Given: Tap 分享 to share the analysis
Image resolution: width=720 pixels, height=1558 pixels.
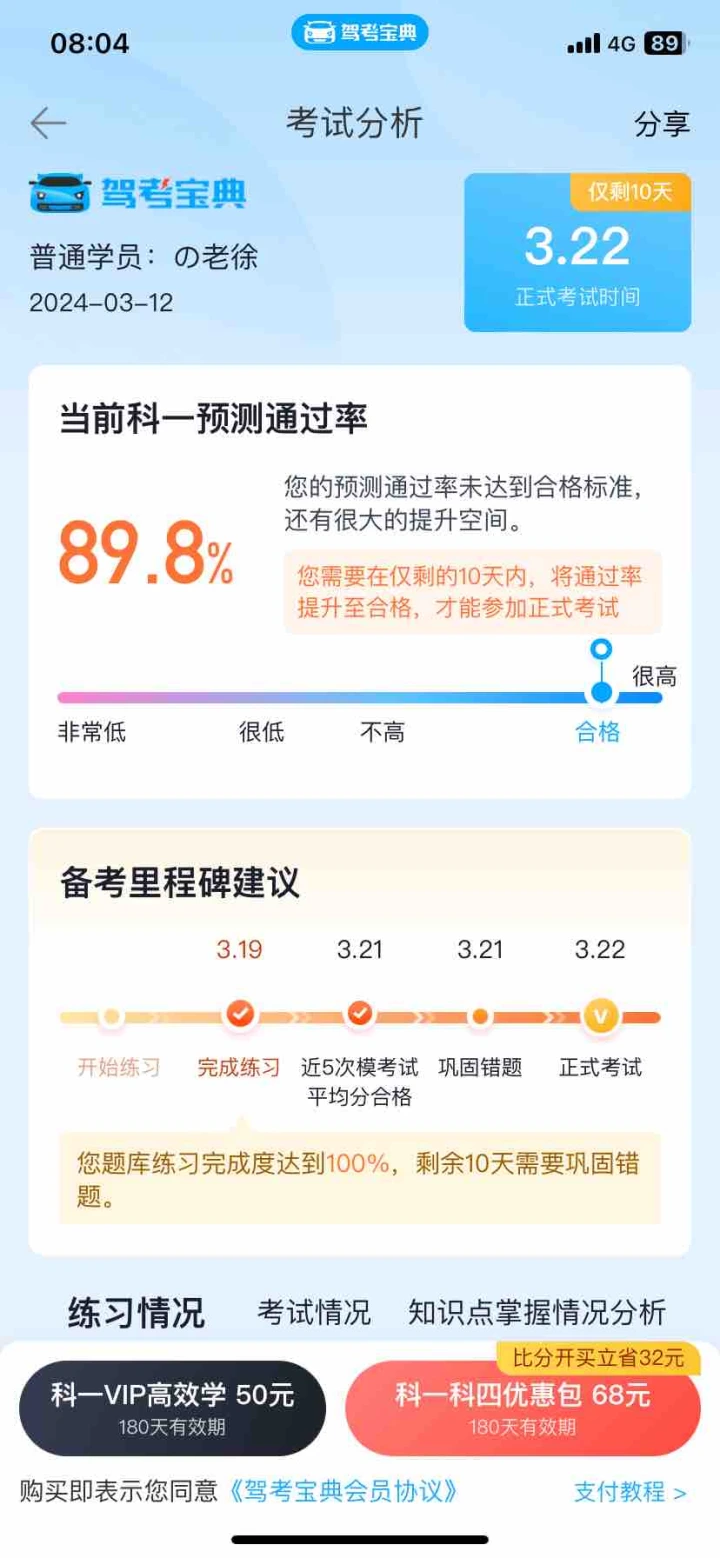Looking at the screenshot, I should 662,124.
